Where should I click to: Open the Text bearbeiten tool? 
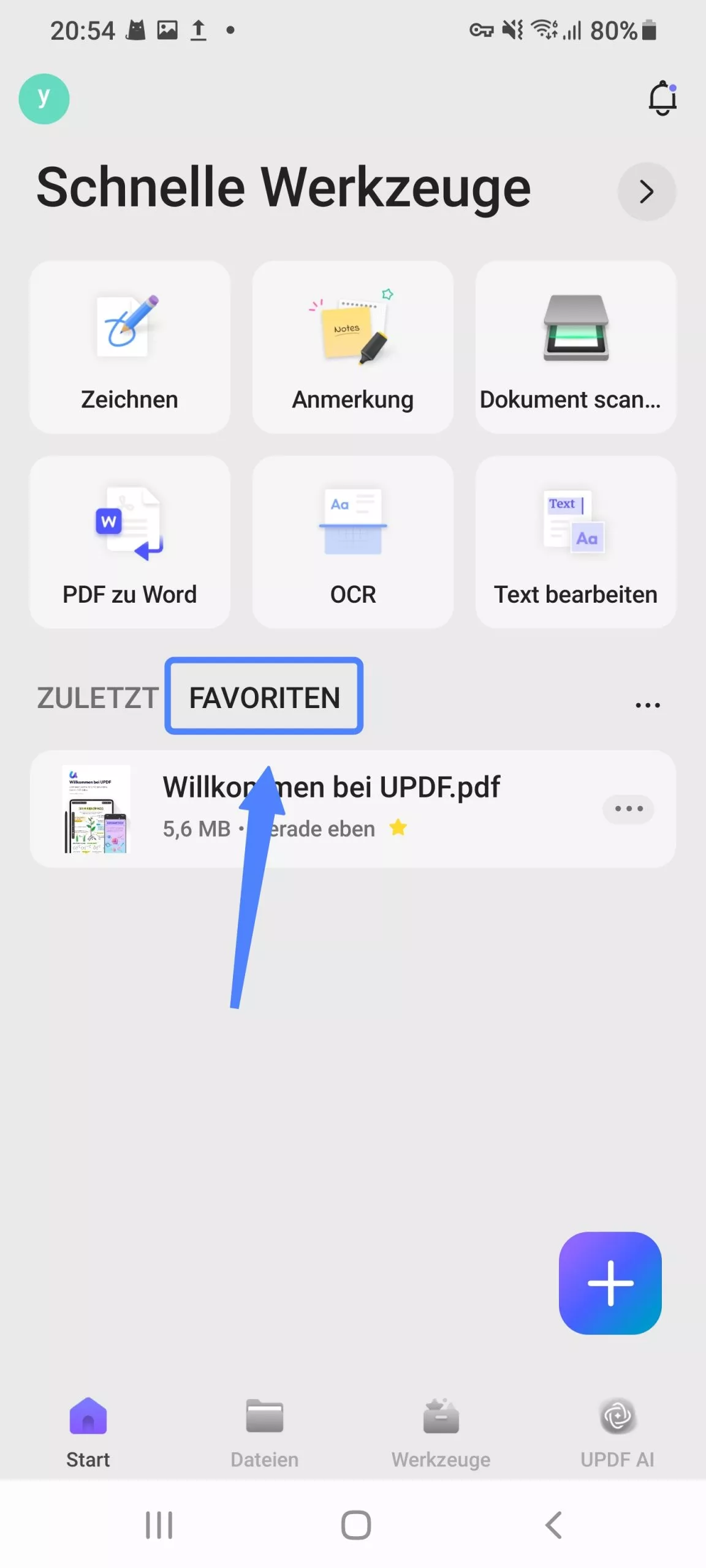click(x=575, y=542)
